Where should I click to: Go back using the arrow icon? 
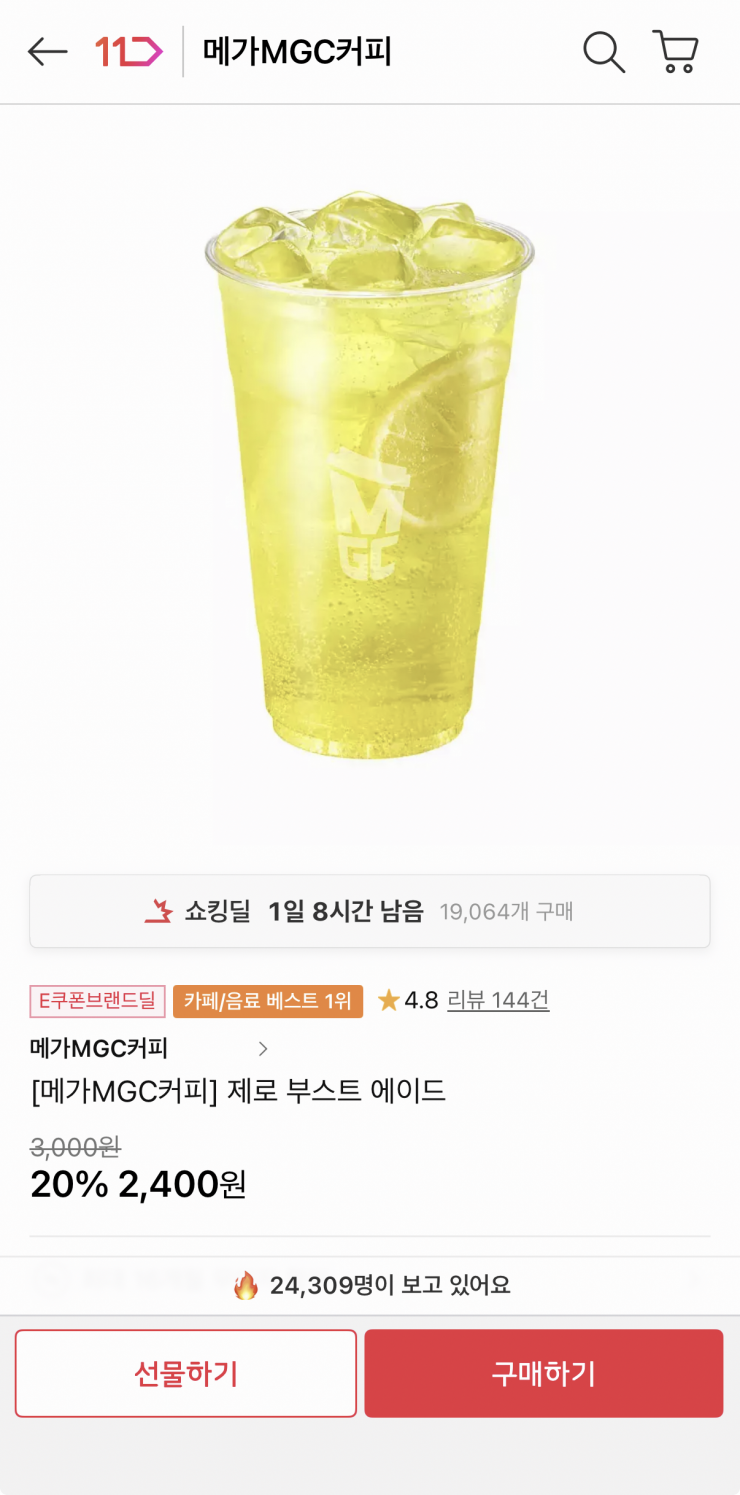click(47, 52)
